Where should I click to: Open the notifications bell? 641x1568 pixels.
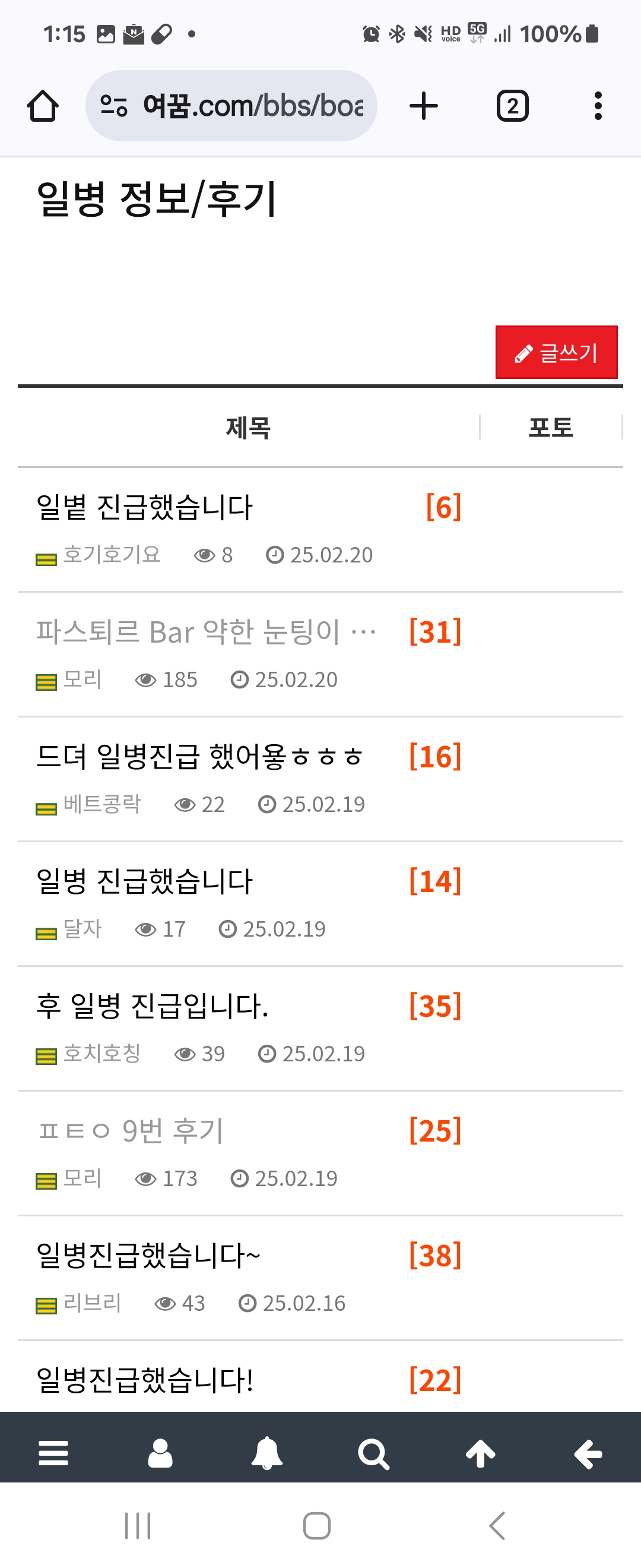(267, 1453)
